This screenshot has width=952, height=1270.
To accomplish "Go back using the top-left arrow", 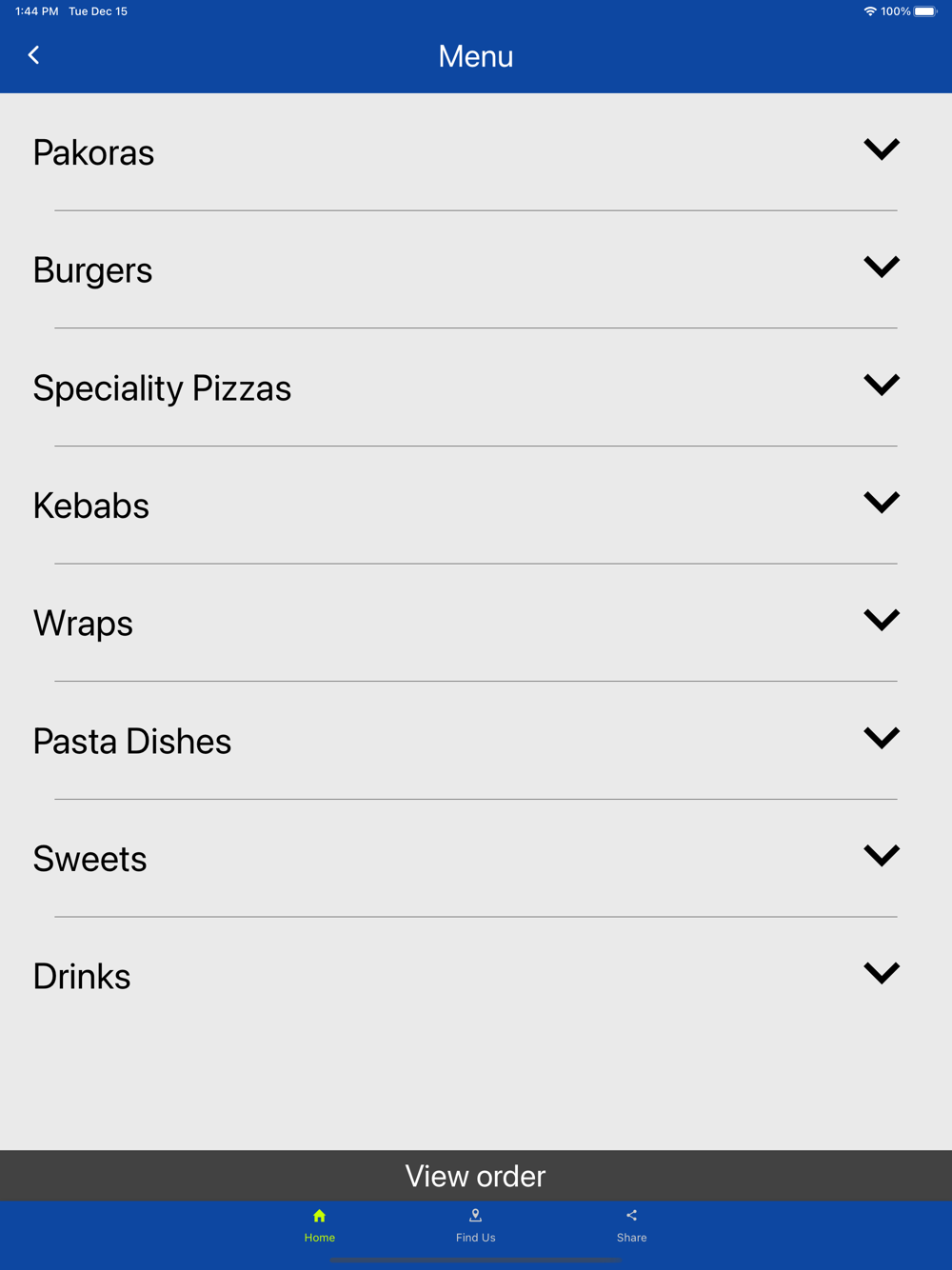I will click(x=34, y=55).
